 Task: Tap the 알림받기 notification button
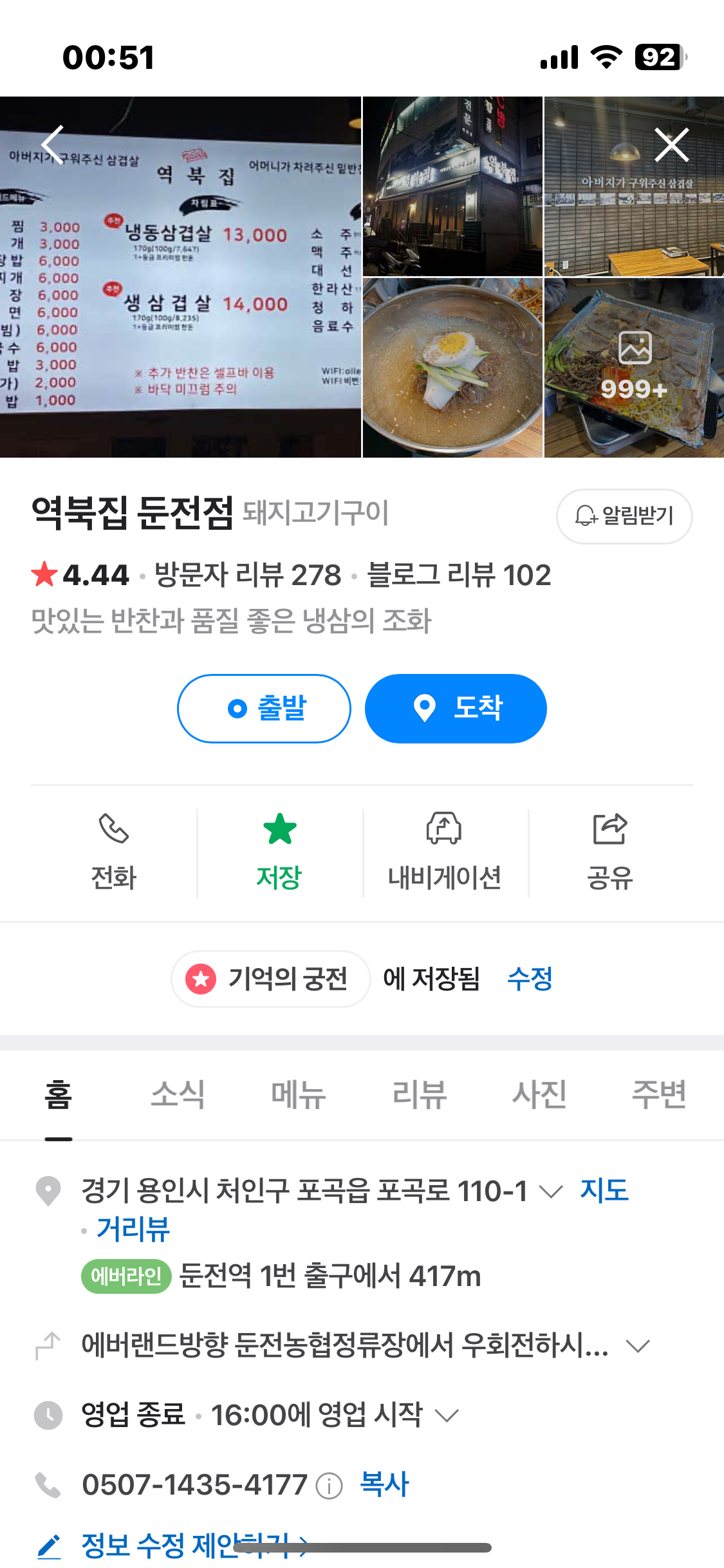tap(624, 516)
